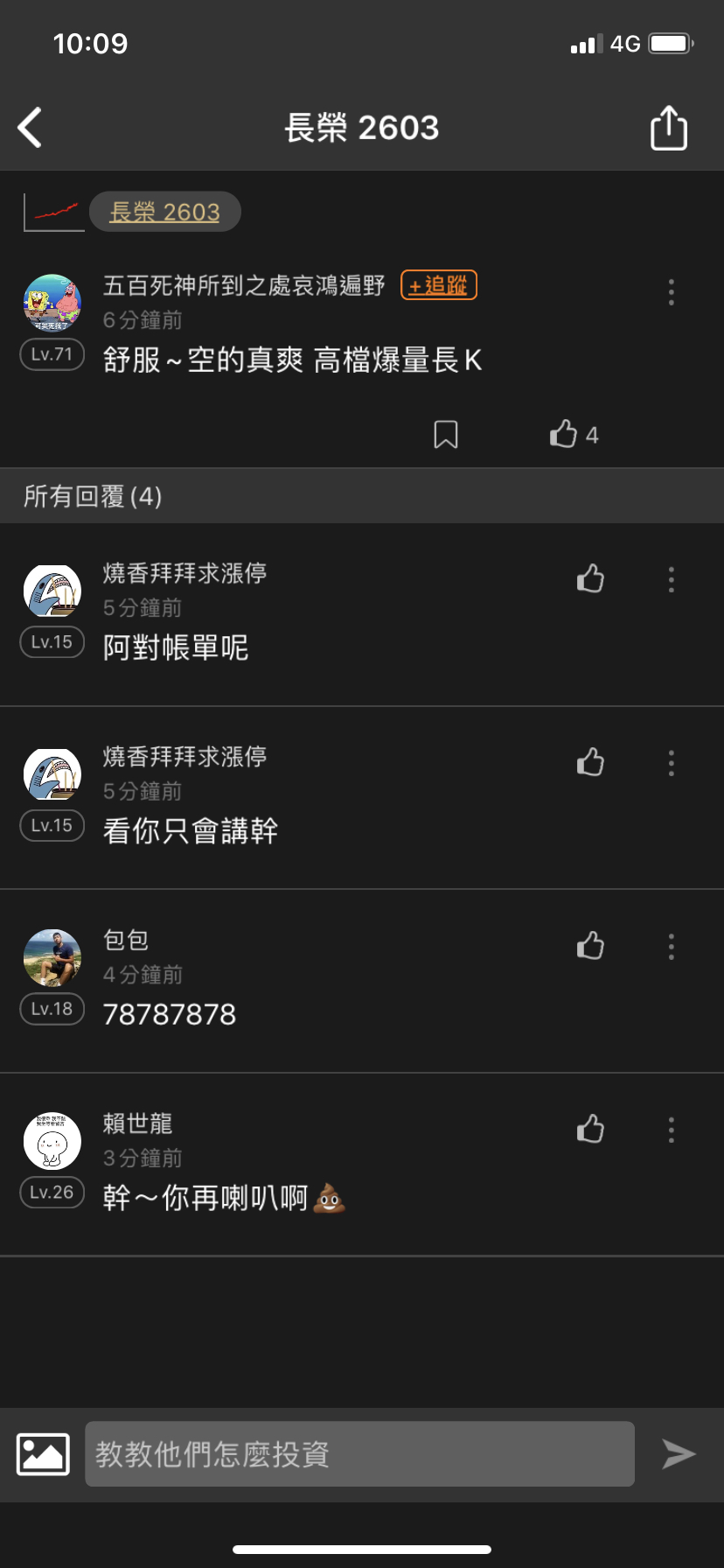Like the reply 阿對帳單呢

(x=591, y=579)
